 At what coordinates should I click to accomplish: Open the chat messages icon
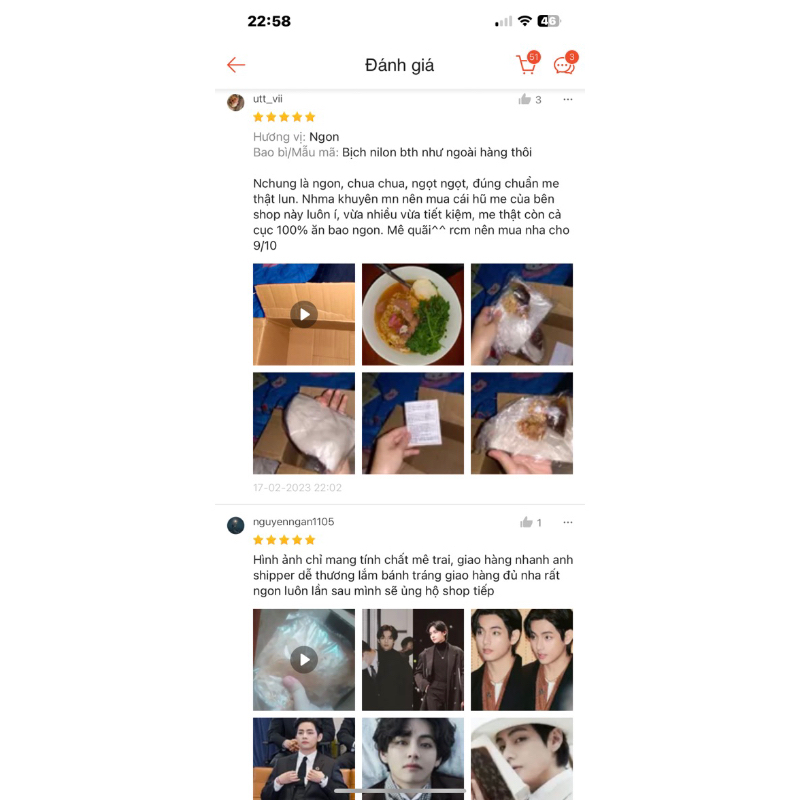tap(564, 65)
